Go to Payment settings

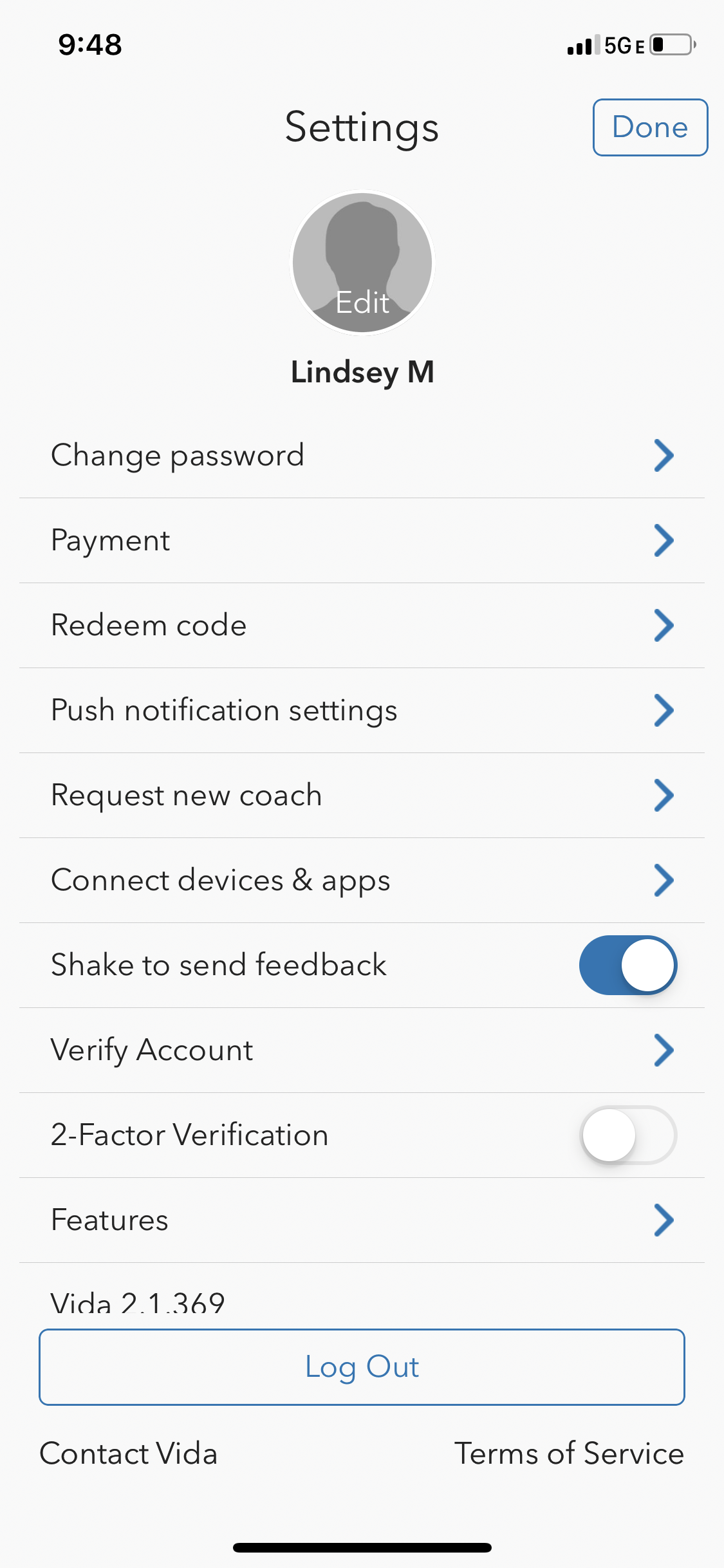(362, 541)
